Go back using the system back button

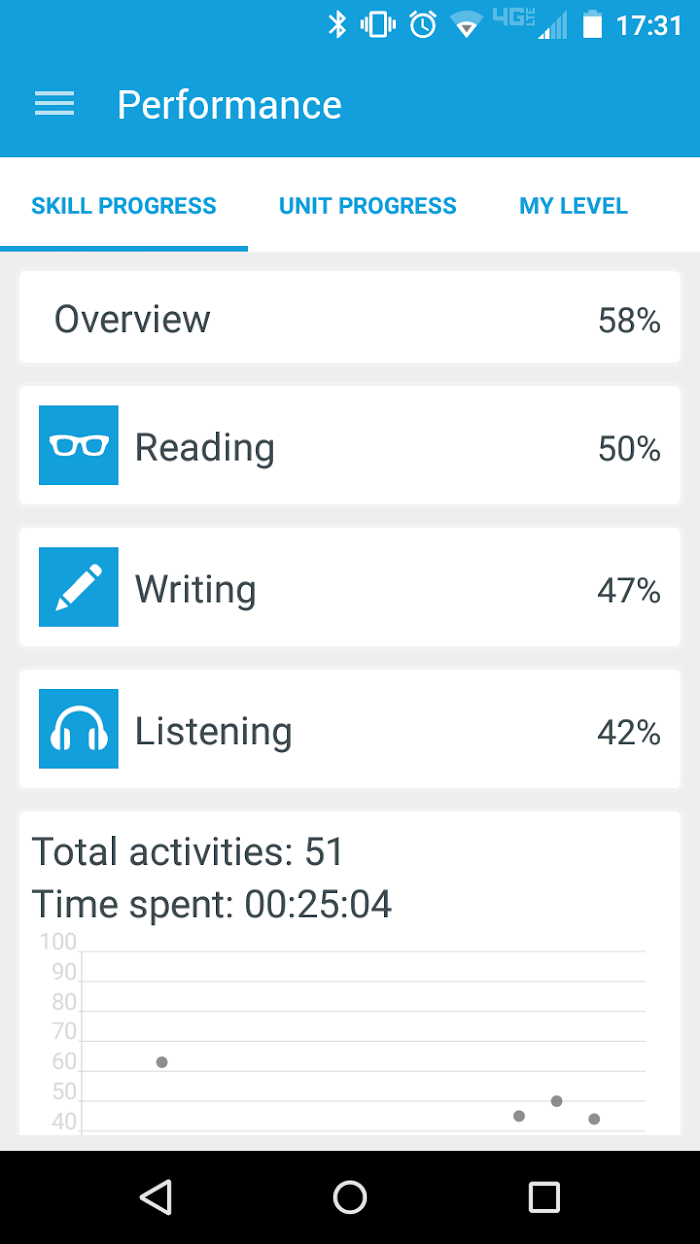pos(156,1197)
